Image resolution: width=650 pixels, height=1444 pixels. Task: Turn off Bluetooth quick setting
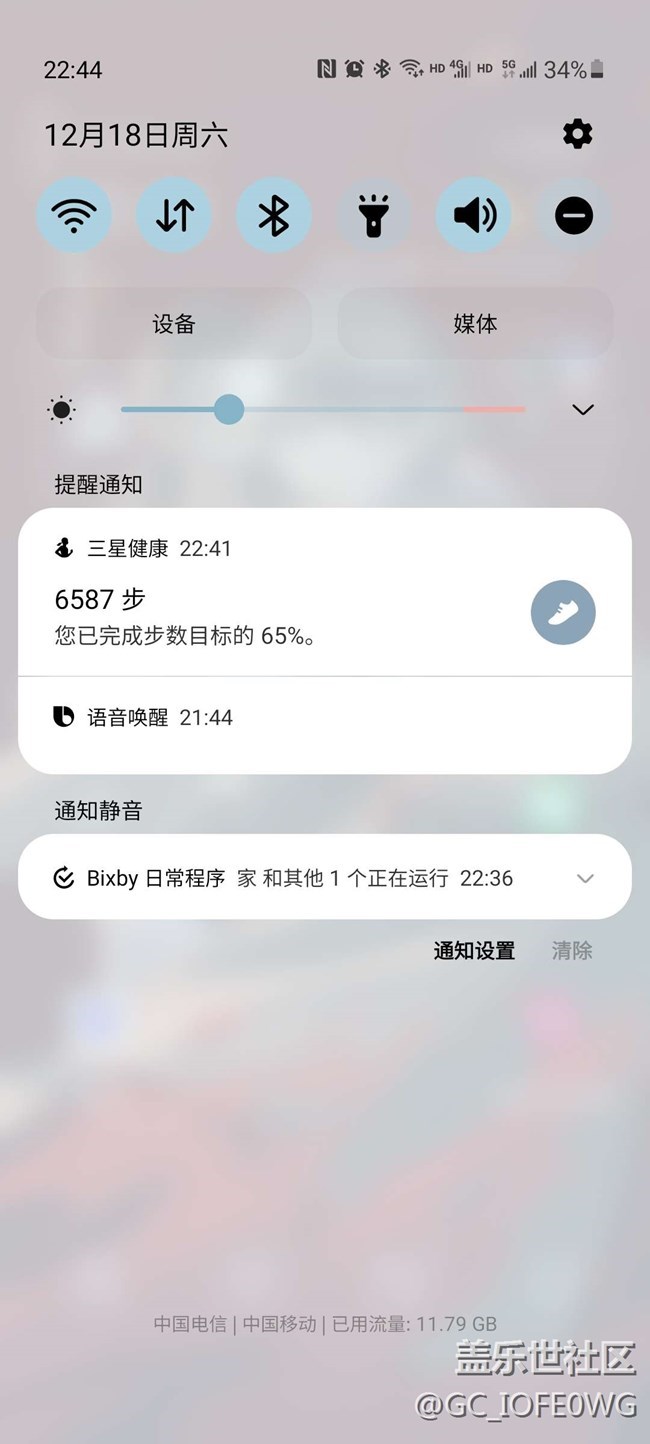(274, 216)
